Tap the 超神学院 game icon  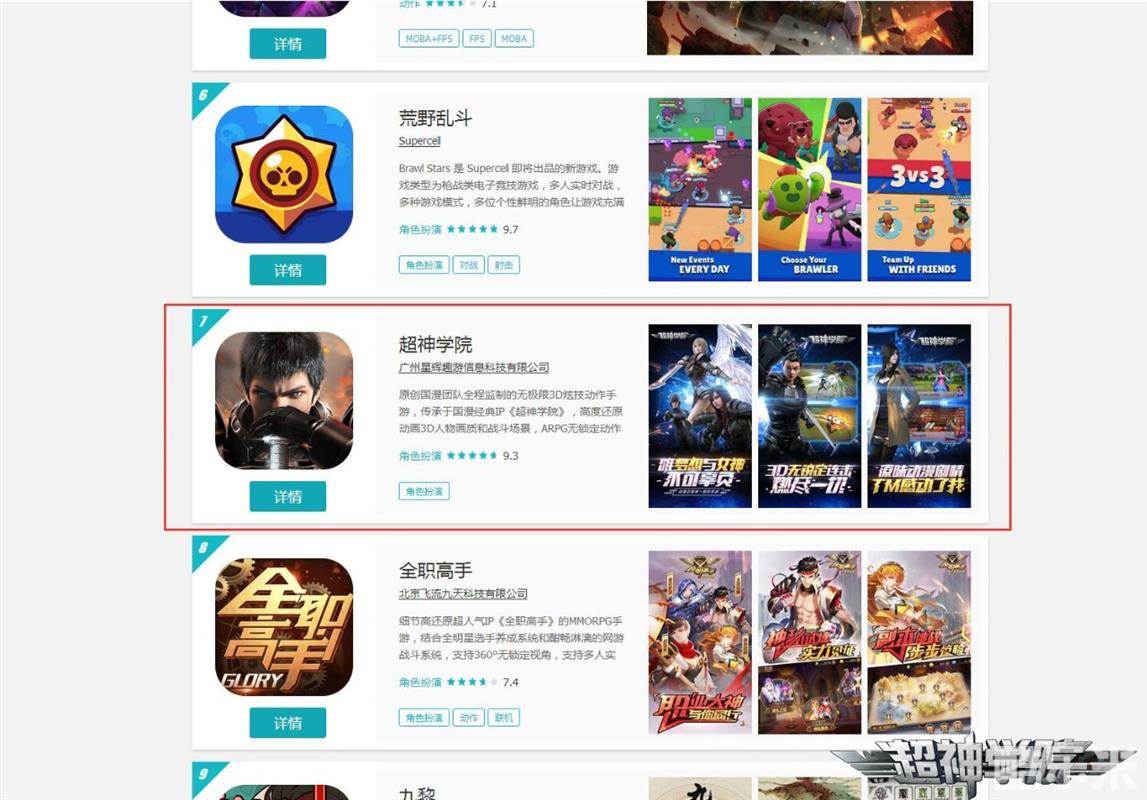click(x=284, y=400)
